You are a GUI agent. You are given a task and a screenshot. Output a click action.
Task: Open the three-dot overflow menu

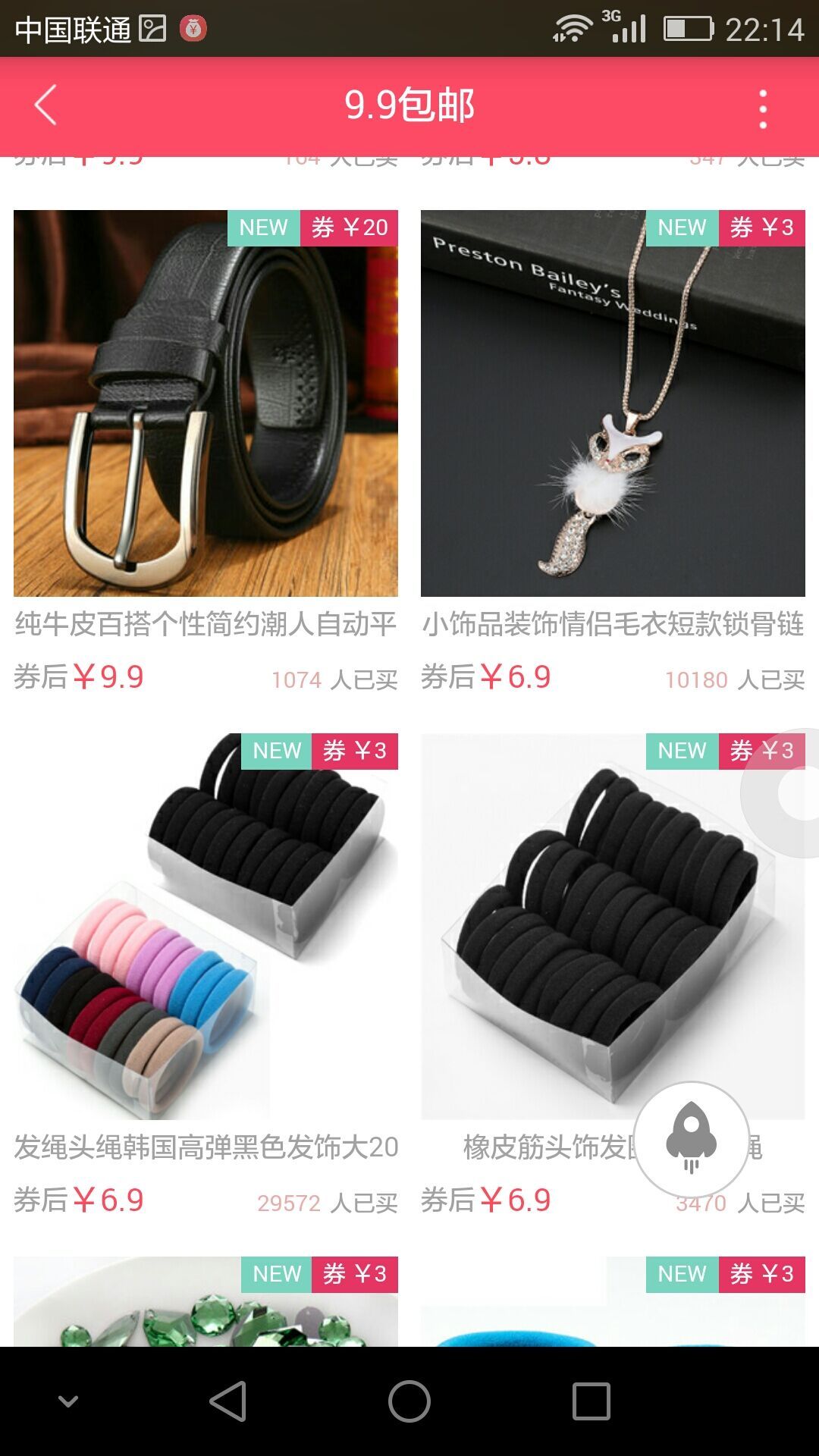(x=763, y=108)
